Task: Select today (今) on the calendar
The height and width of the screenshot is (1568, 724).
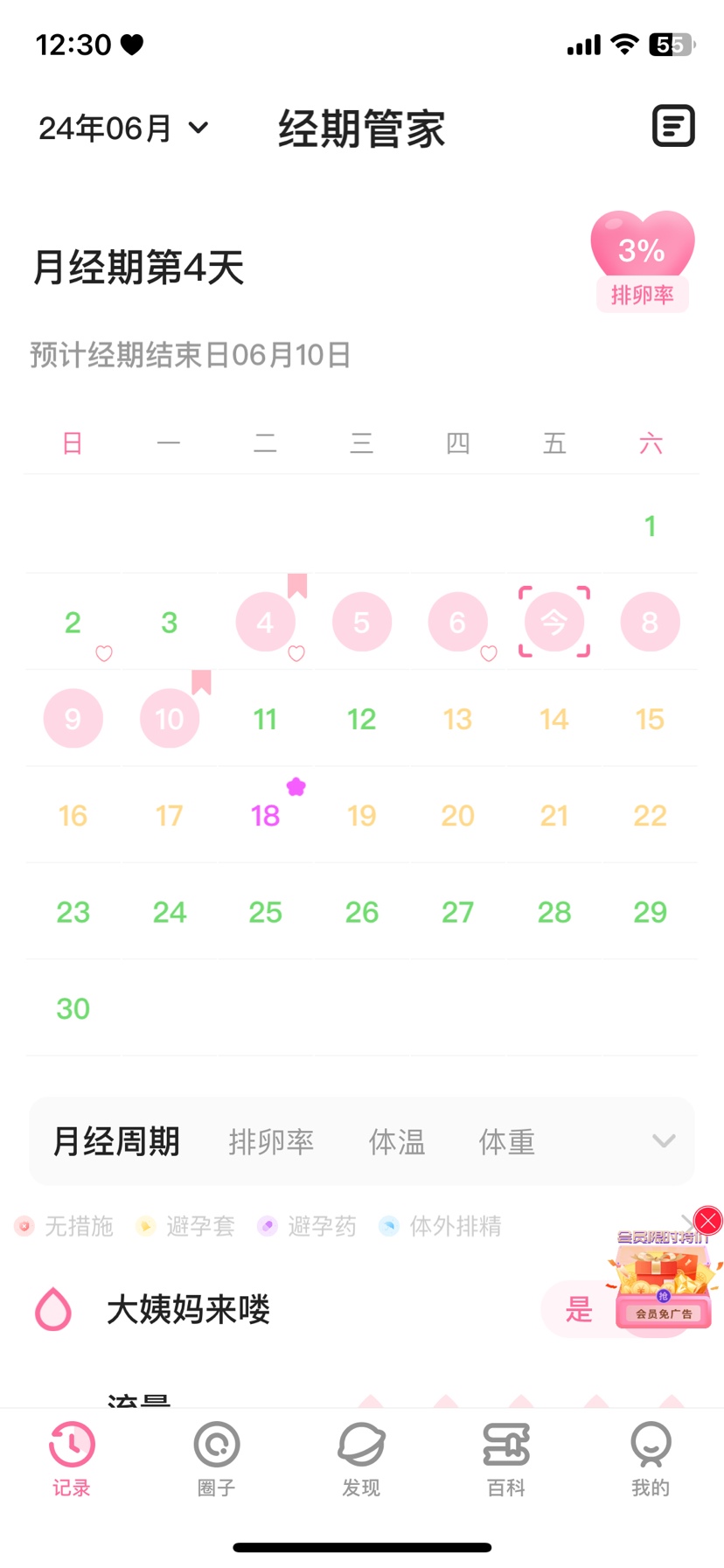Action: click(553, 623)
